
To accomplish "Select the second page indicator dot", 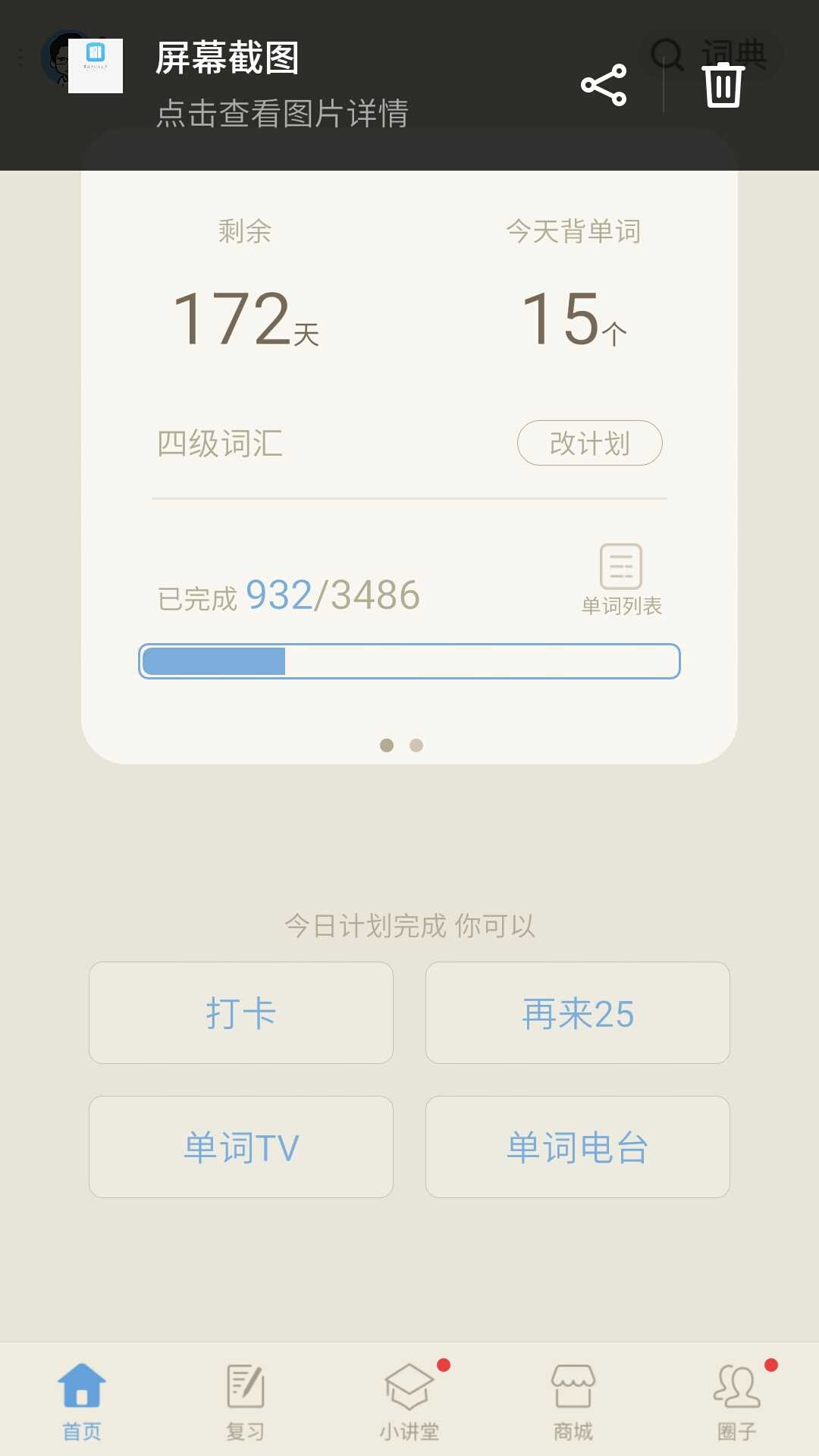I will tap(416, 745).
